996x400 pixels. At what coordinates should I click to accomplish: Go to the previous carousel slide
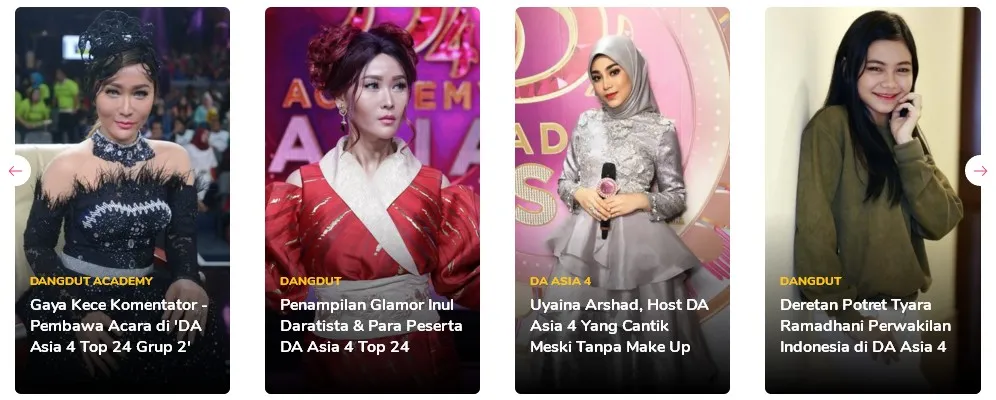point(15,171)
